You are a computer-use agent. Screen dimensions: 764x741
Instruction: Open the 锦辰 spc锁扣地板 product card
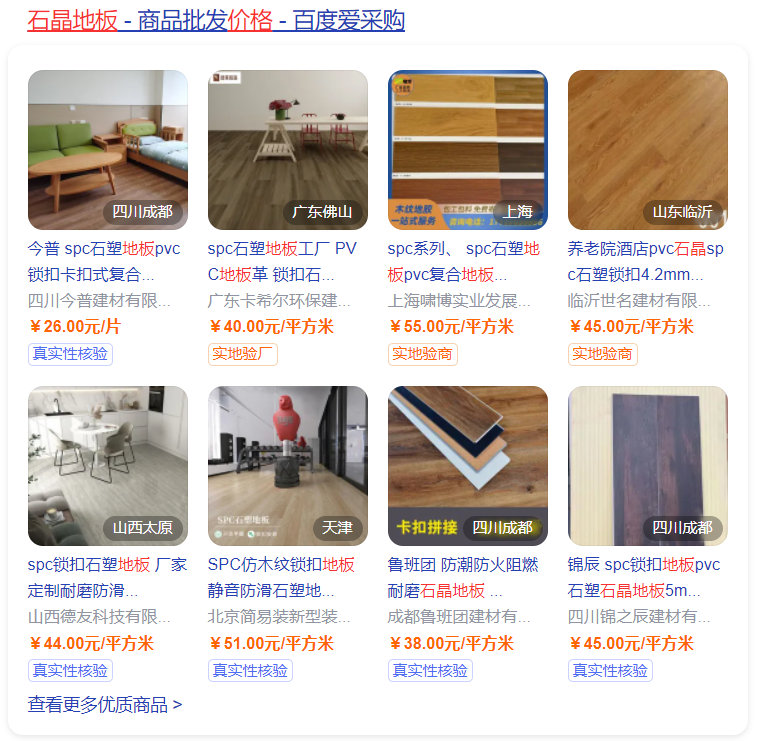(647, 466)
